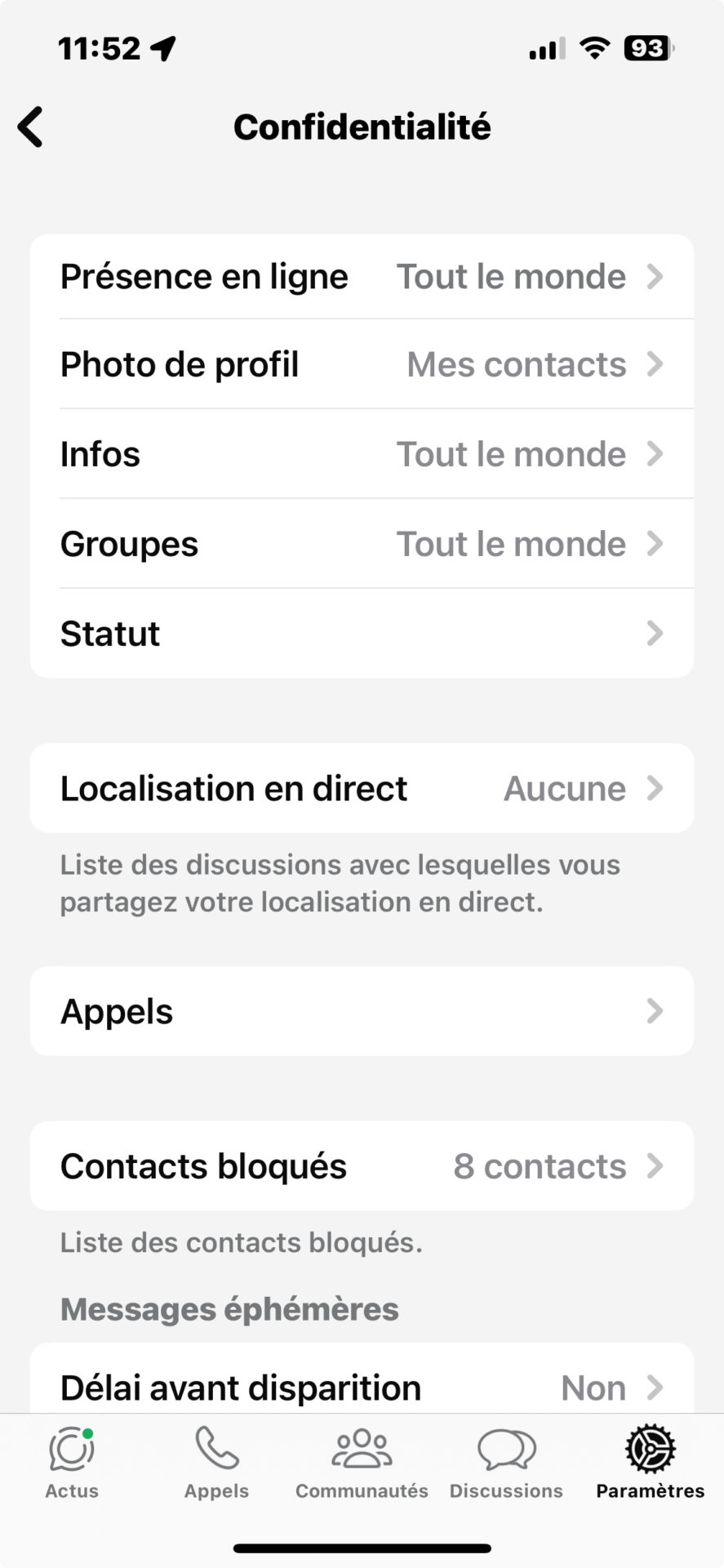Open the Infos privacy row

[362, 454]
